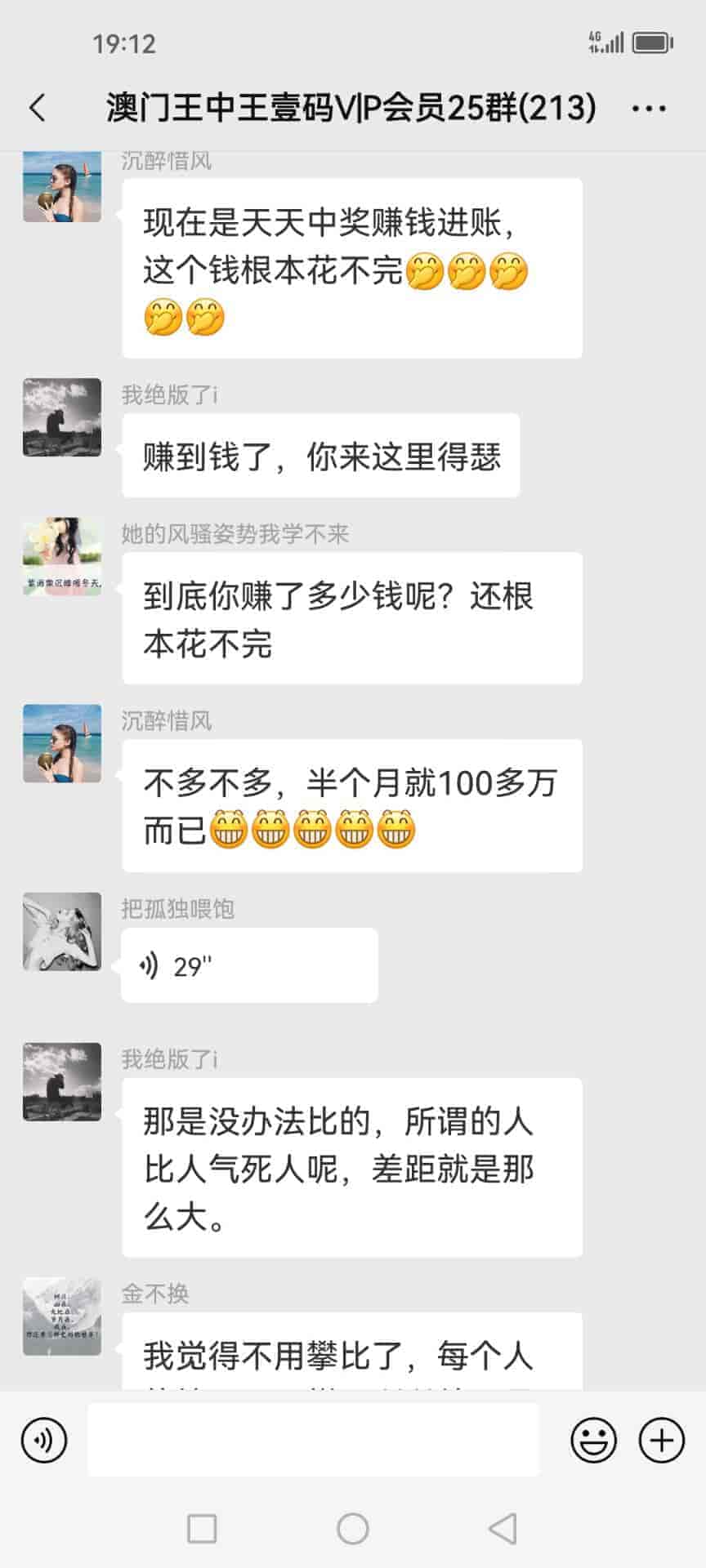The image size is (706, 1568).
Task: Tap 我绝版了i's avatar next to 赚到钱了 message
Action: coord(62,417)
